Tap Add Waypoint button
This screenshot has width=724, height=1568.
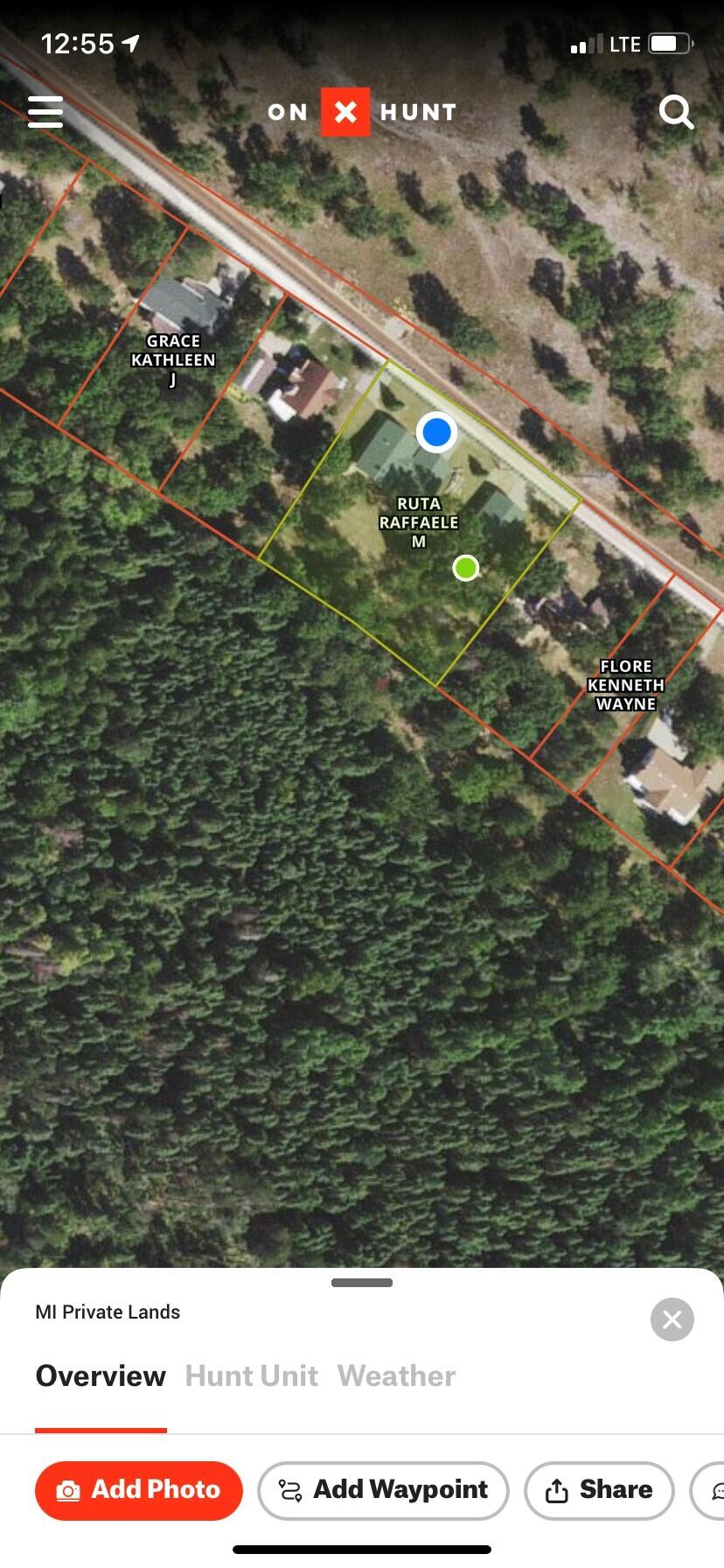(x=383, y=1490)
